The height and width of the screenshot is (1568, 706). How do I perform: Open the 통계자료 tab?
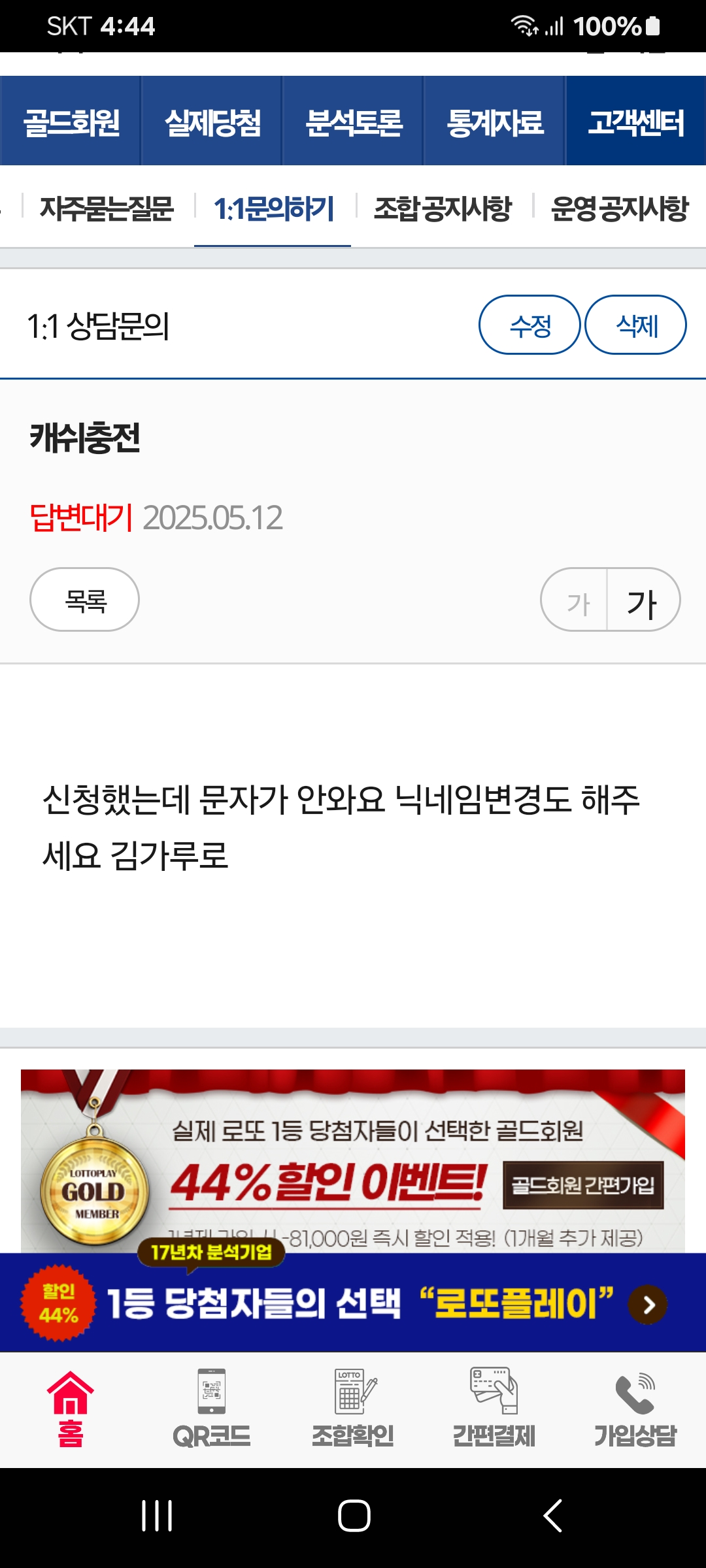[495, 122]
